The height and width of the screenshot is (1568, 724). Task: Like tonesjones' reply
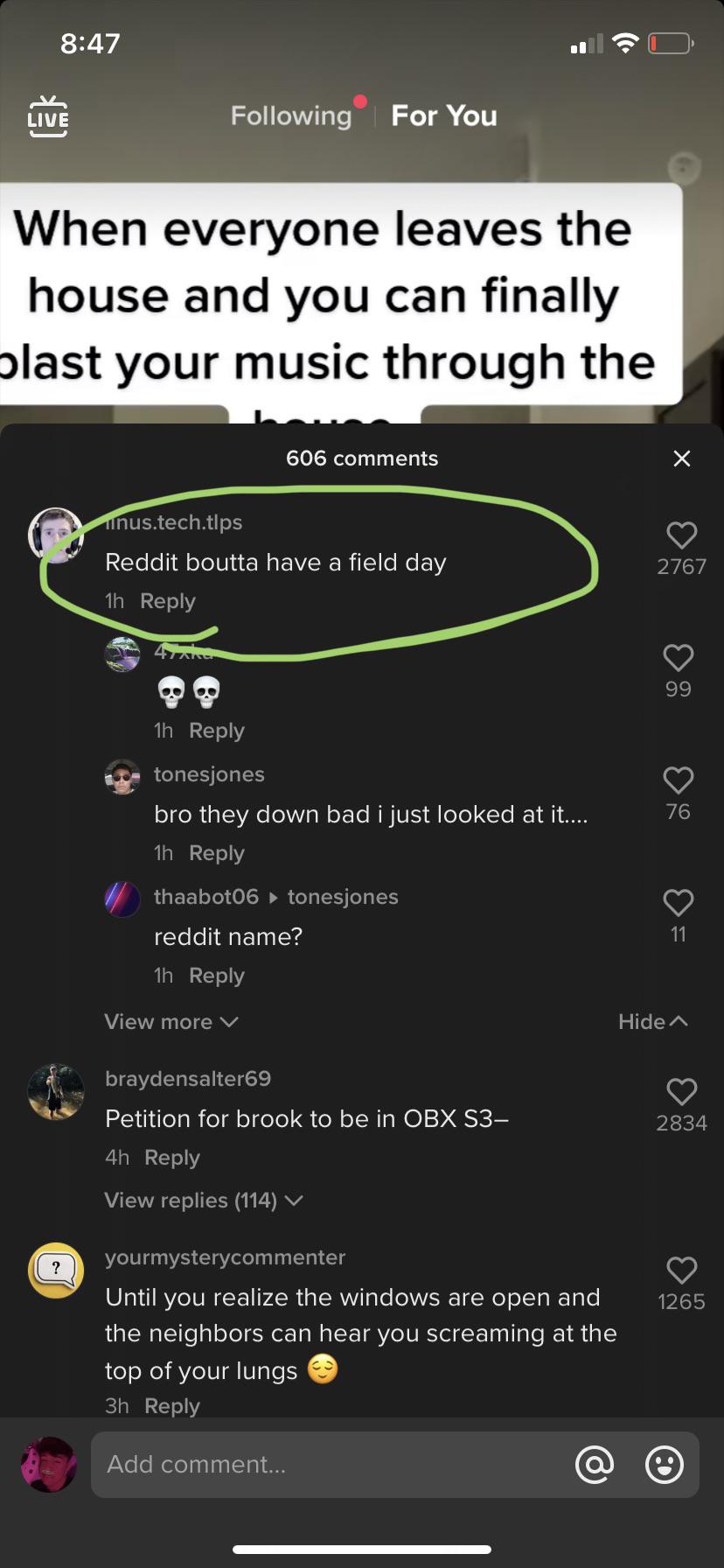pyautogui.click(x=679, y=780)
